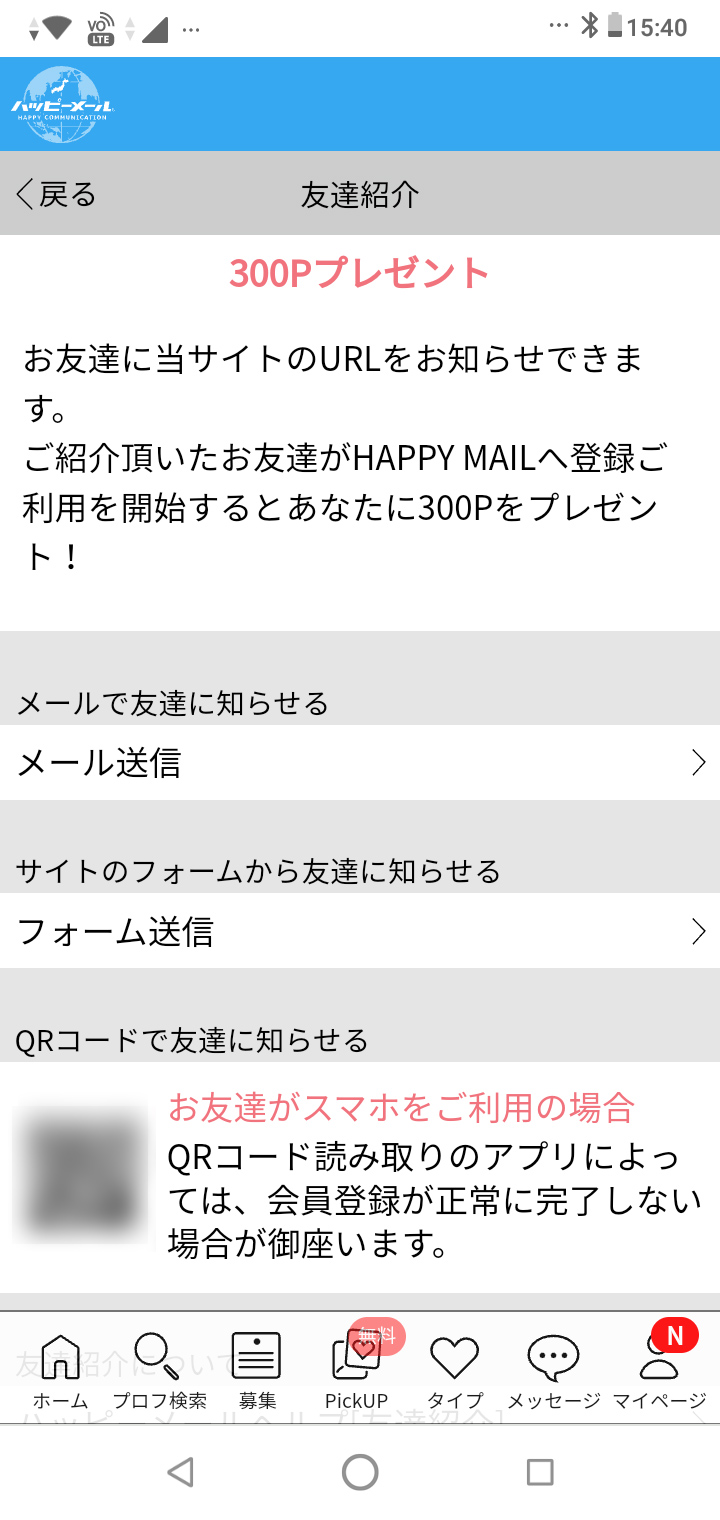720x1520 pixels.
Task: Switch to タイプ tab
Action: [x=454, y=1371]
